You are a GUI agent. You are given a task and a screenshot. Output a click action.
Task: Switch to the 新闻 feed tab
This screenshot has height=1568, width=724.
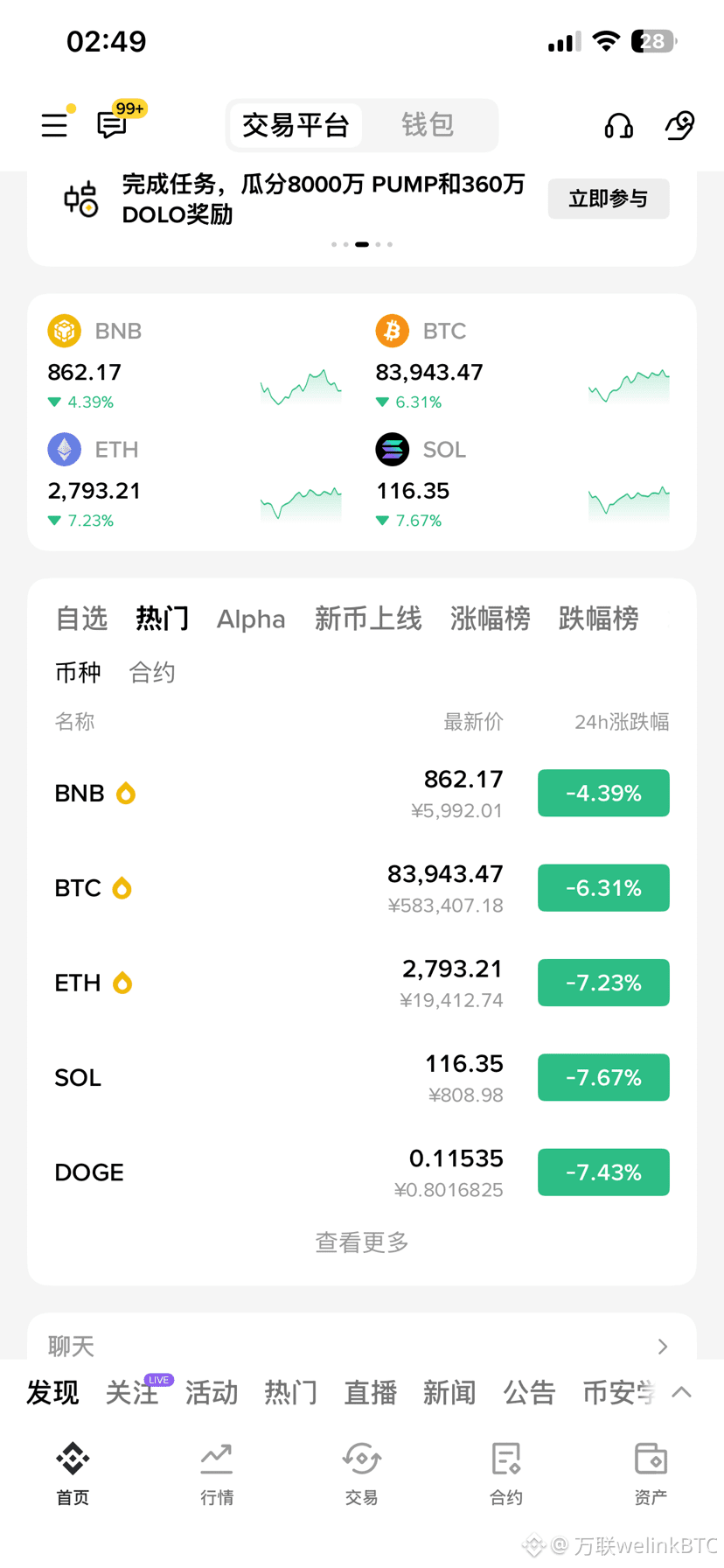point(449,1392)
